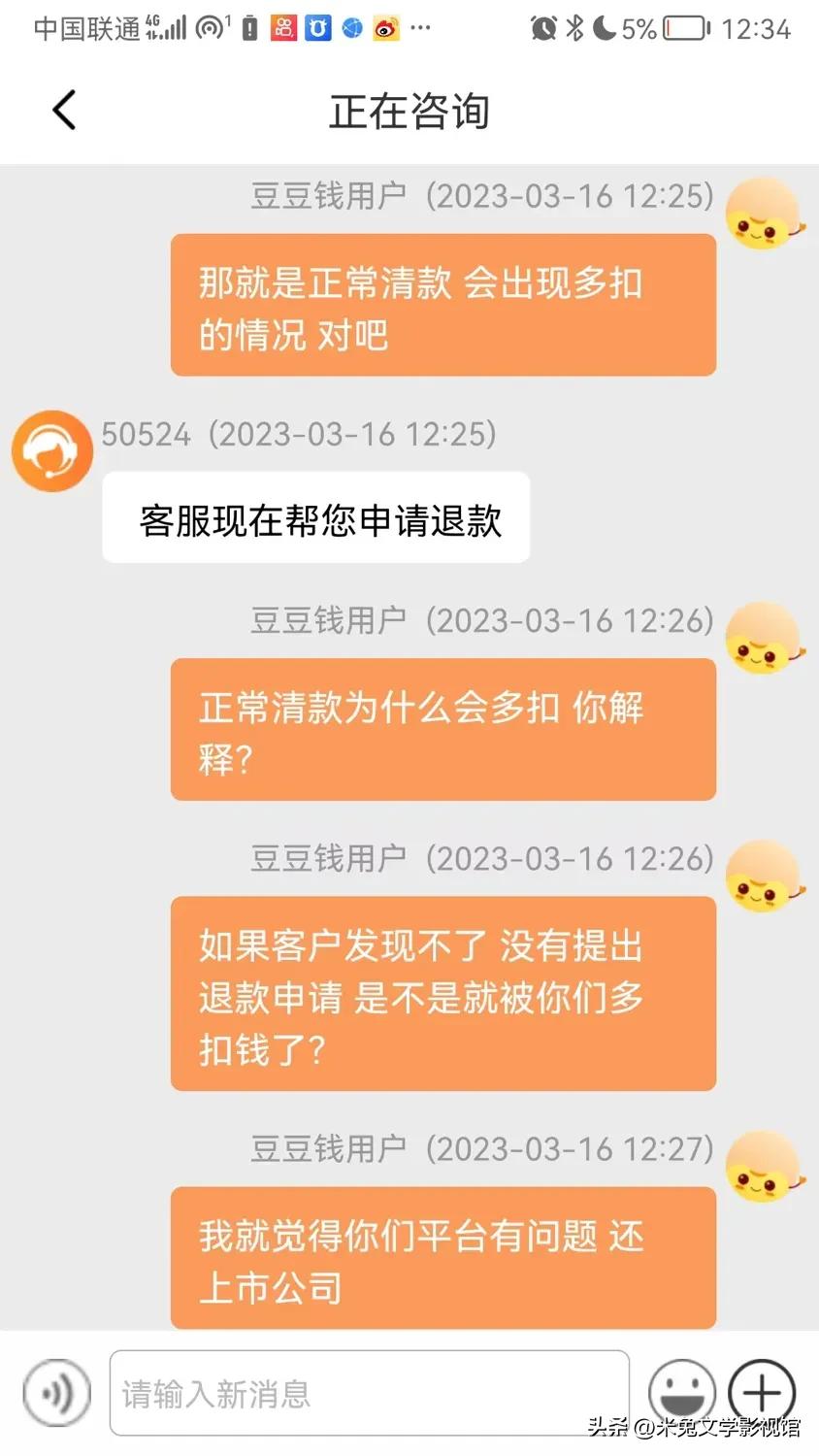Toggle the hotspot indicator icon
Image resolution: width=819 pixels, height=1456 pixels.
point(207,27)
